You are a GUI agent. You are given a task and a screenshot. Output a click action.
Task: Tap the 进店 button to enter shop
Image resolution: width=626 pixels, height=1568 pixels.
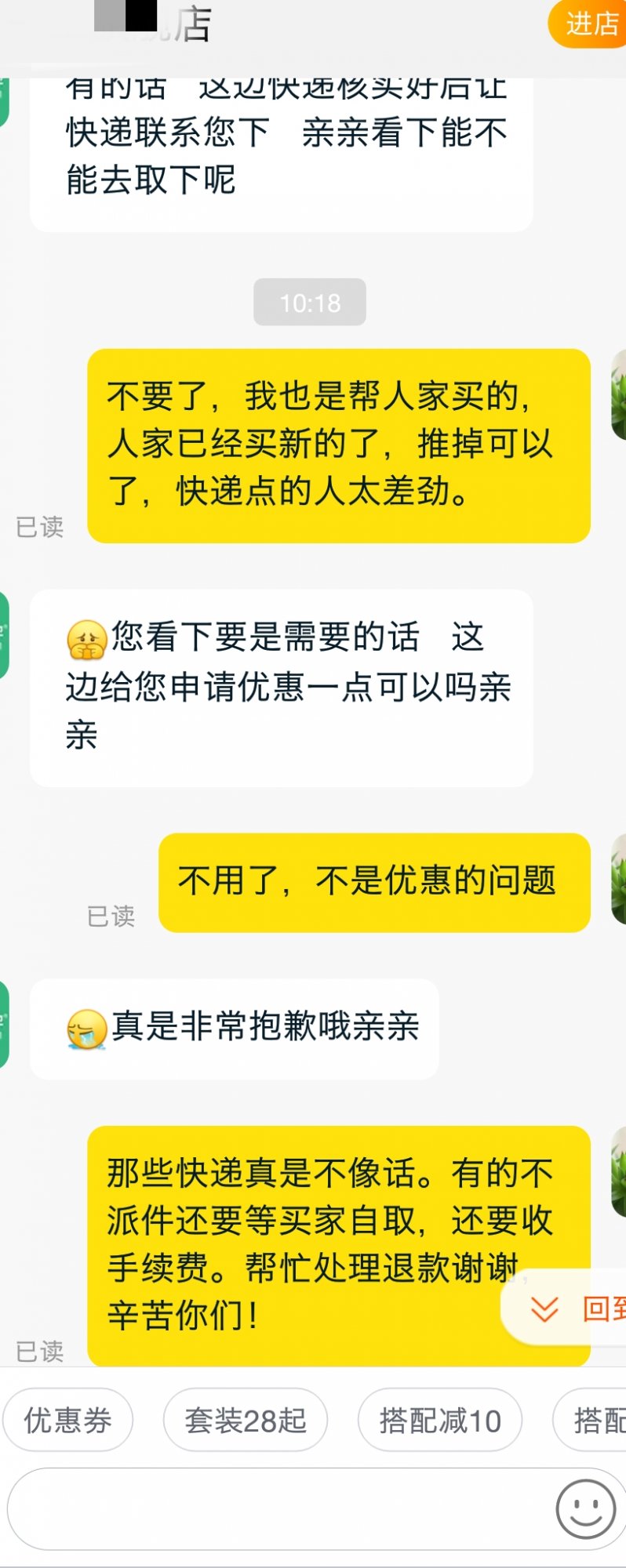(x=590, y=25)
